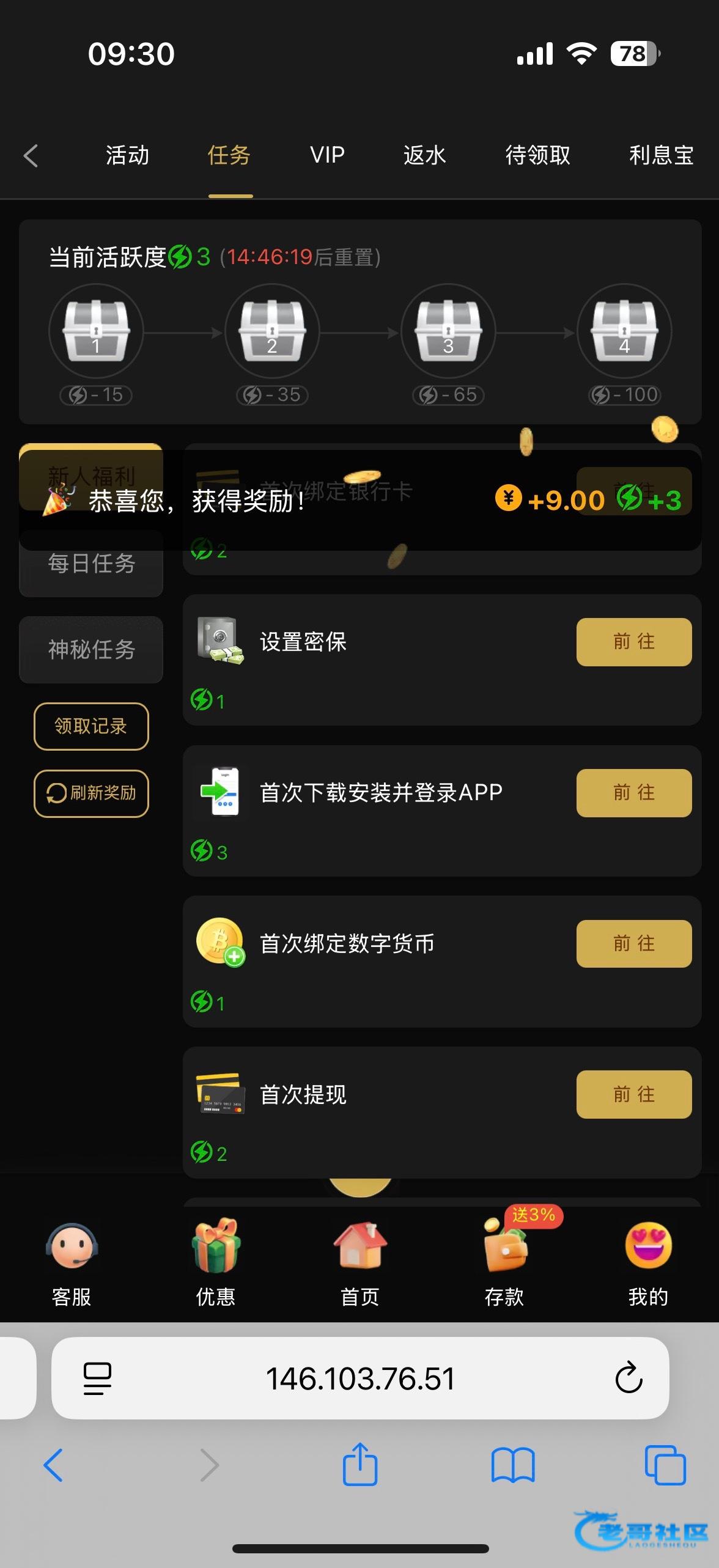This screenshot has height=1568, width=719.
Task: Open 领取记录 claim history
Action: (x=91, y=726)
